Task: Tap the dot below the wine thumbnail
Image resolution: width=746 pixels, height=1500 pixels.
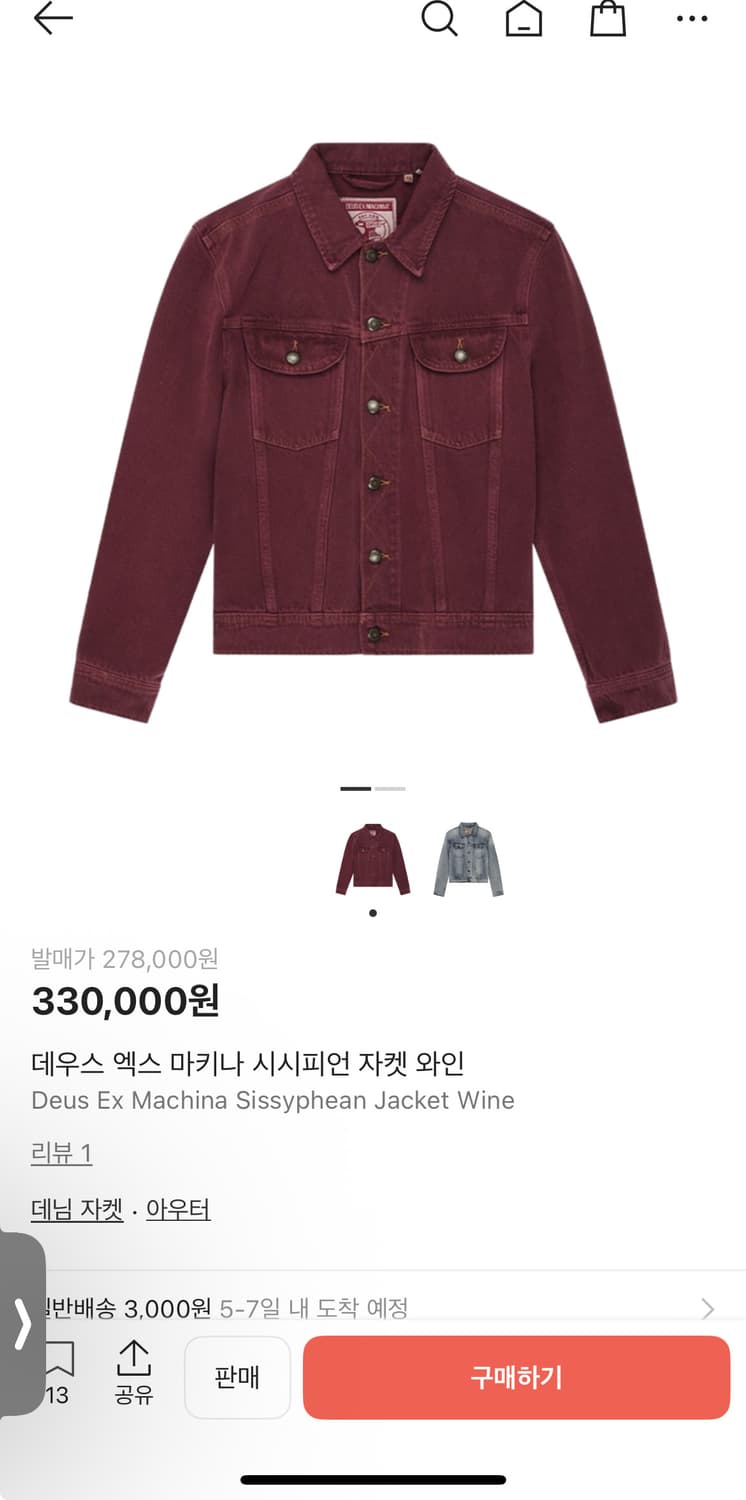Action: pyautogui.click(x=372, y=912)
